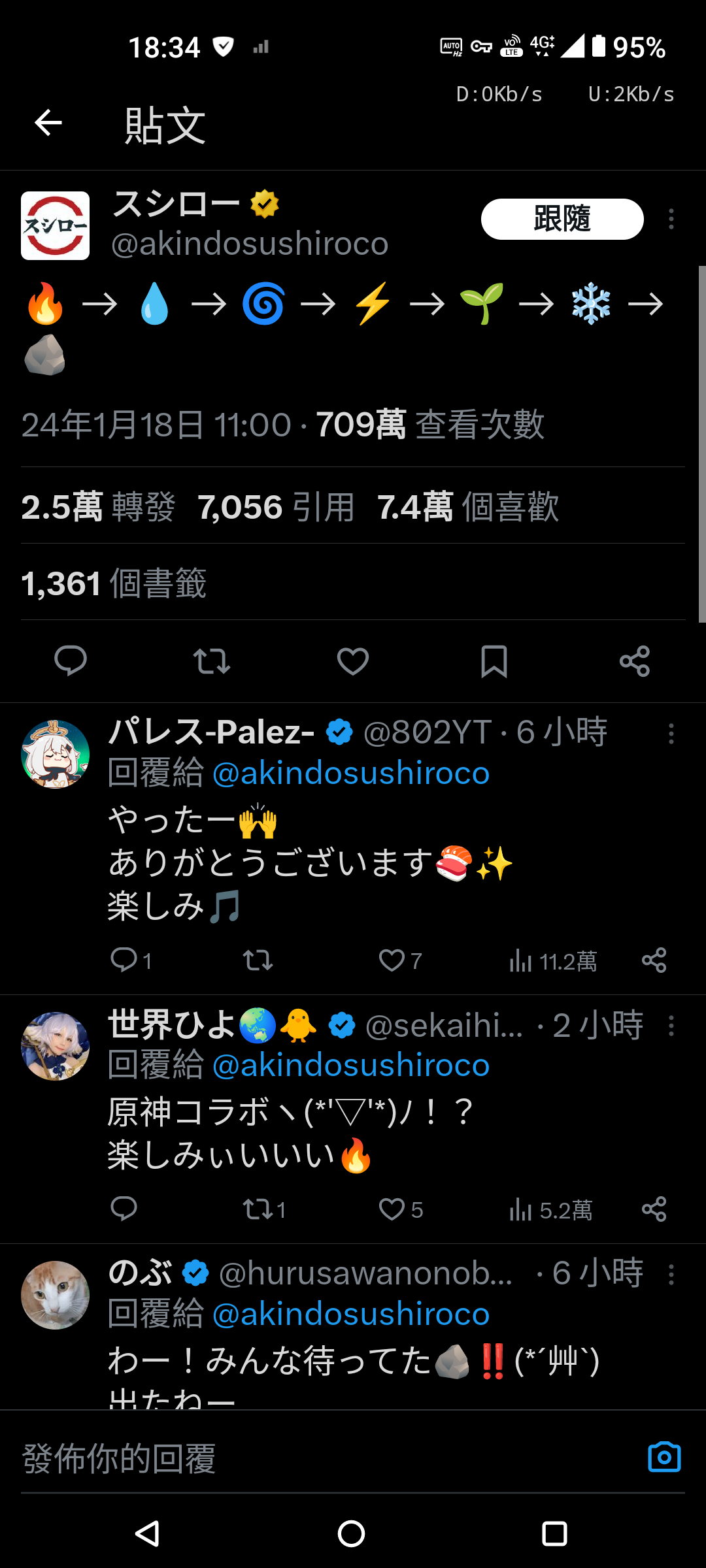
Task: Open overflow menu on スシロー's post
Action: tap(671, 219)
